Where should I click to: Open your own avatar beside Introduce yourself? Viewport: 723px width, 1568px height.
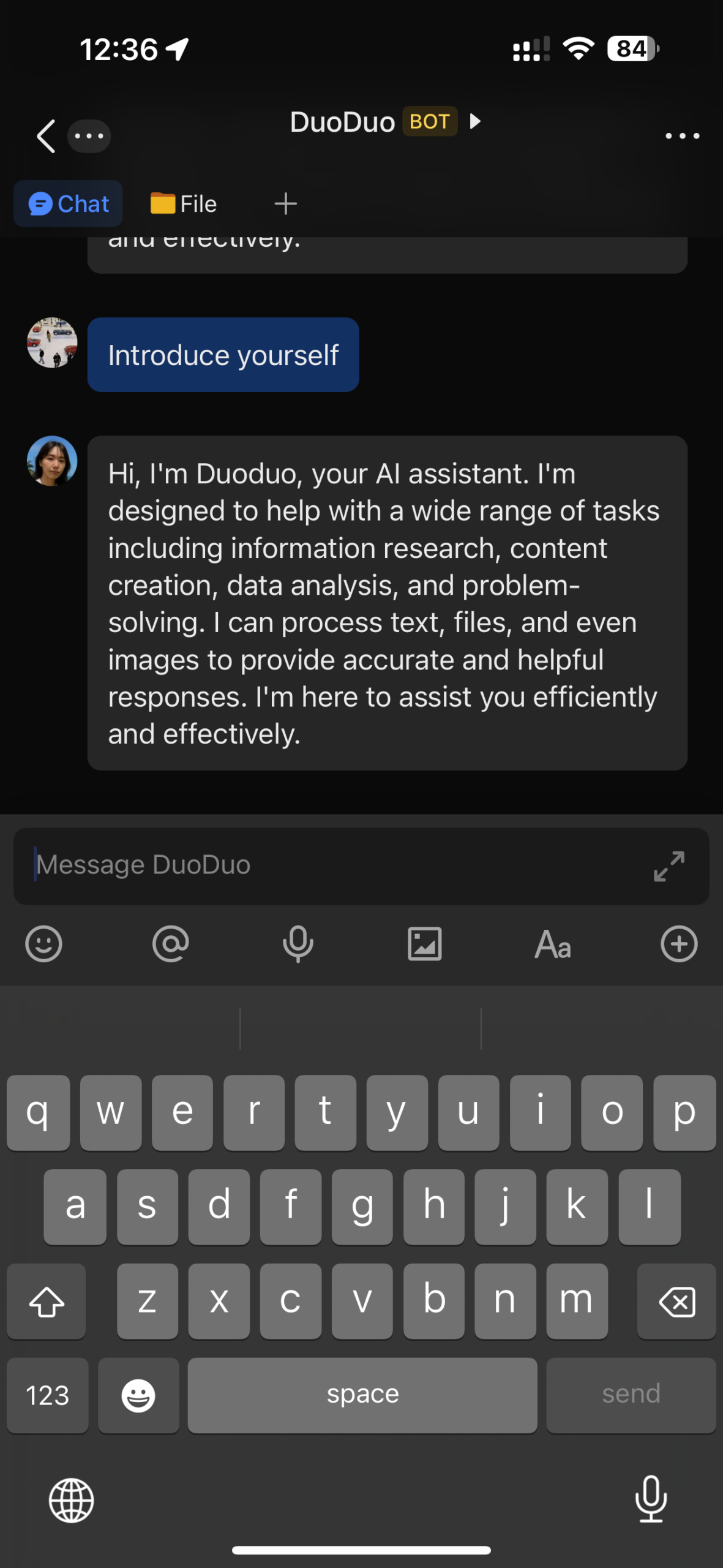click(x=52, y=342)
